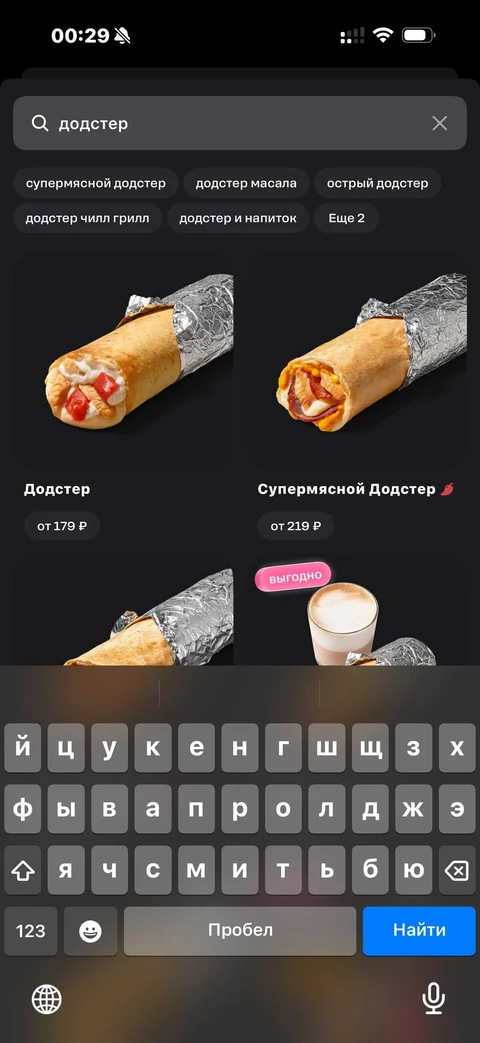Image resolution: width=480 pixels, height=1043 pixels.
Task: Tap the blue «Найти» keyboard key
Action: point(419,931)
